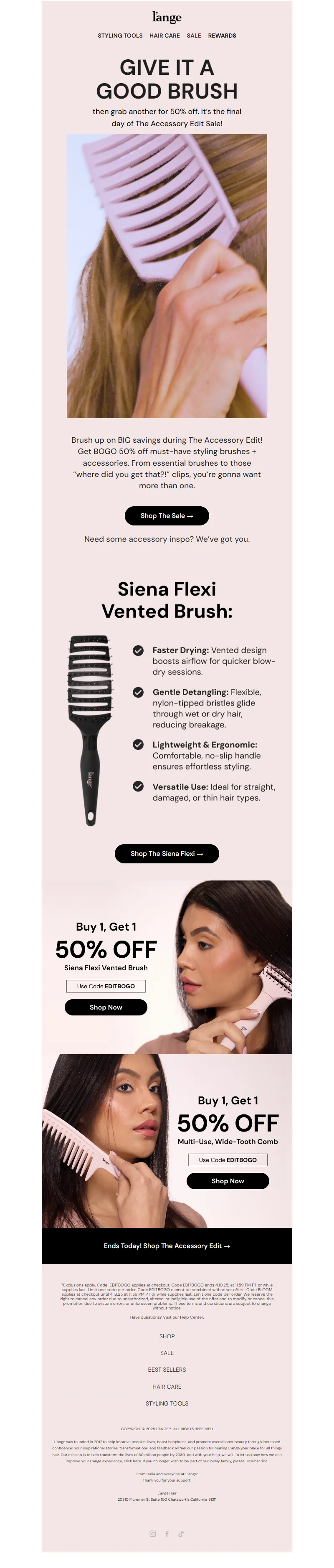Tap the Shop The Sale button
The image size is (334, 1568).
coord(167,515)
